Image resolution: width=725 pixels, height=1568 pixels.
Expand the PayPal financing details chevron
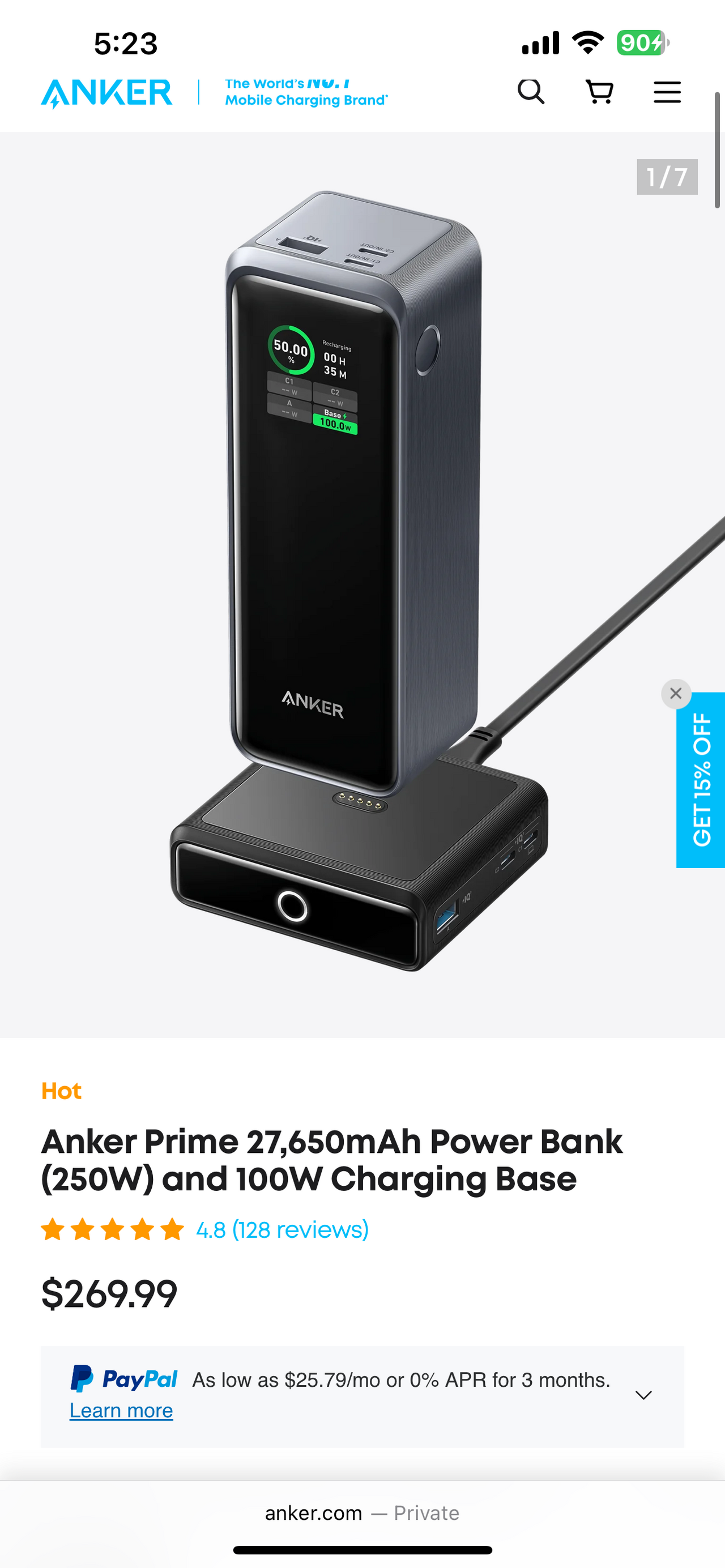click(x=643, y=1395)
